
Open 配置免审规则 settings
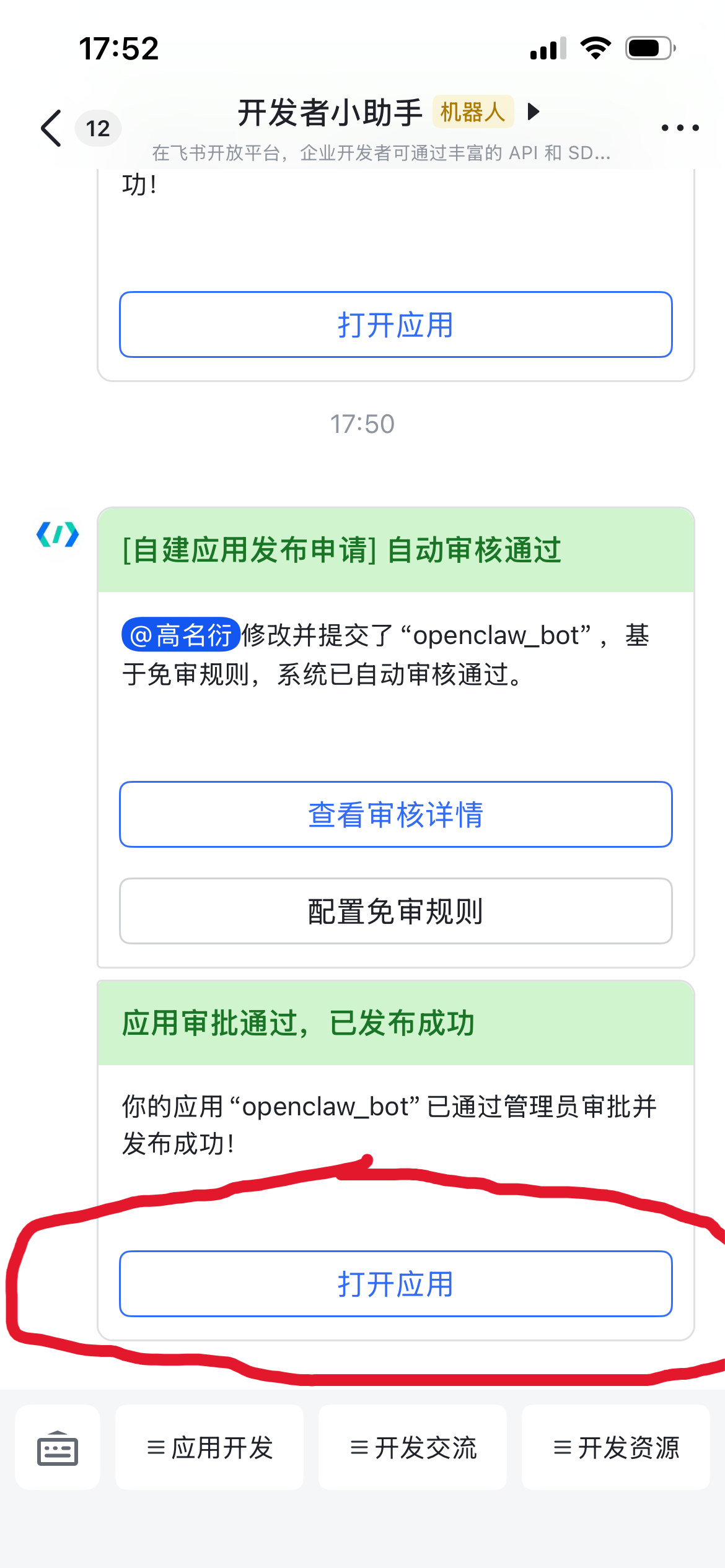tap(395, 911)
